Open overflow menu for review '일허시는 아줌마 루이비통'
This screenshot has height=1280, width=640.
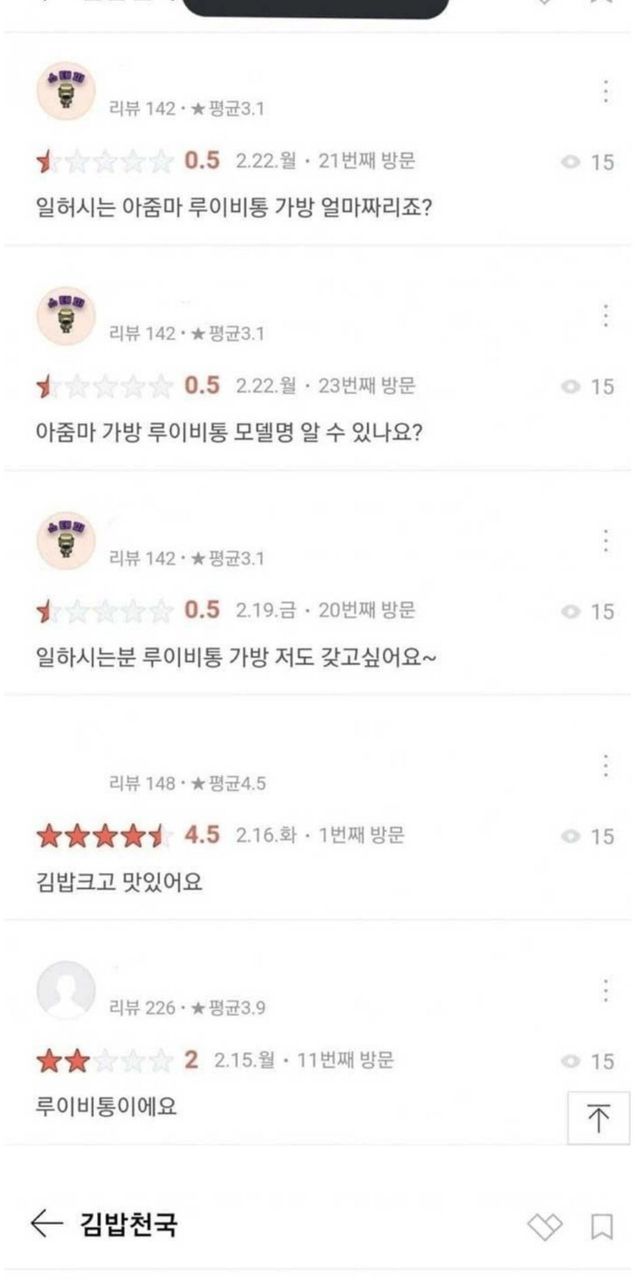[x=605, y=92]
